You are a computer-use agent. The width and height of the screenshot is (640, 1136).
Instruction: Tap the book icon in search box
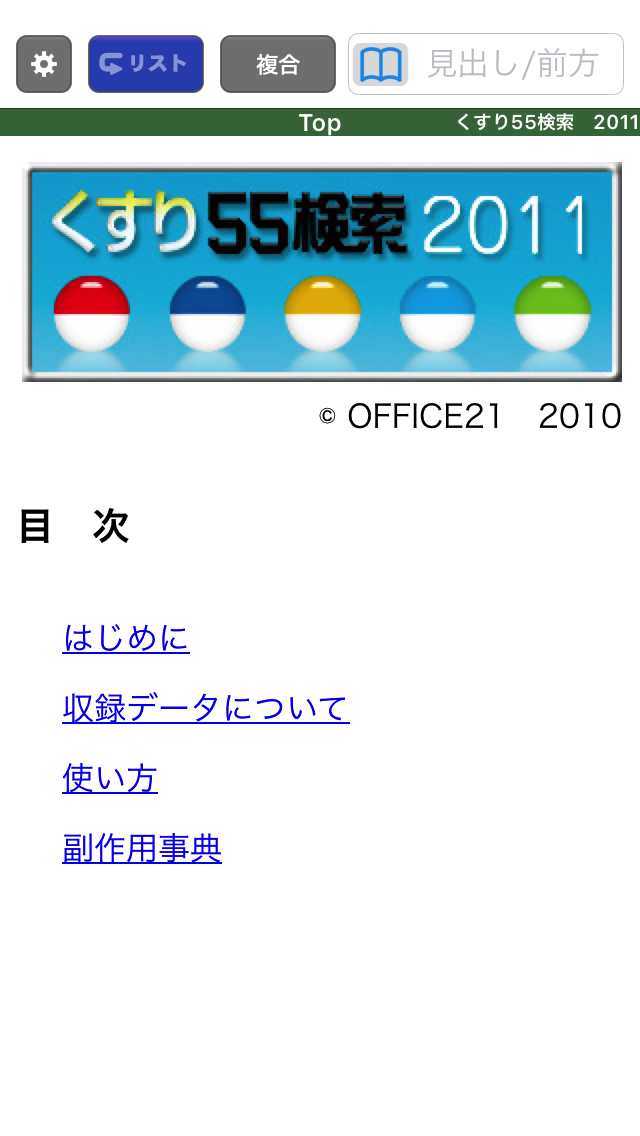[381, 64]
